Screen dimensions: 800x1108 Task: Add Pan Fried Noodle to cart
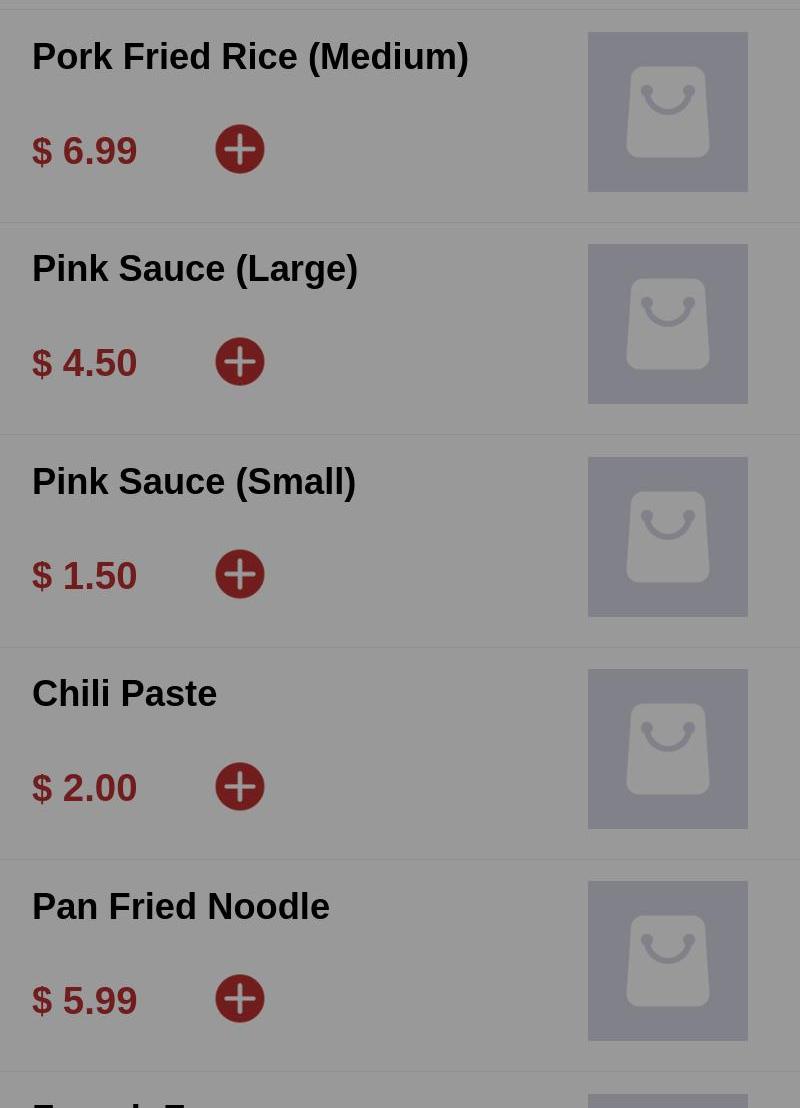pyautogui.click(x=240, y=998)
